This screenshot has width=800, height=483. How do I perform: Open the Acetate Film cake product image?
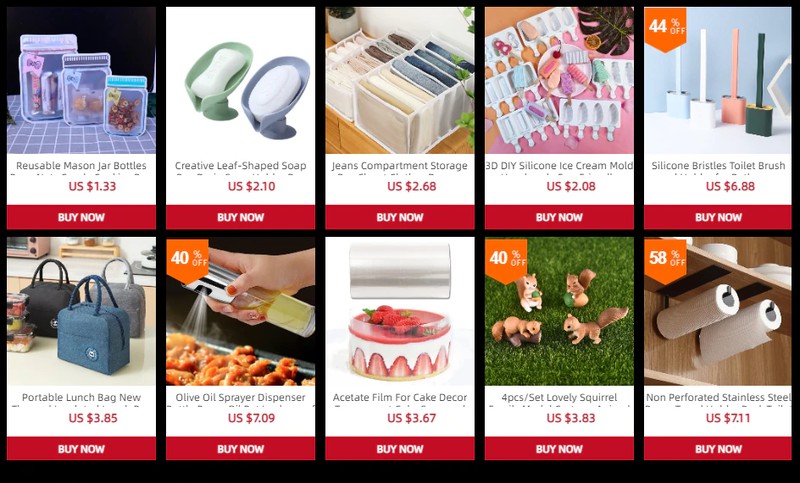pyautogui.click(x=399, y=311)
